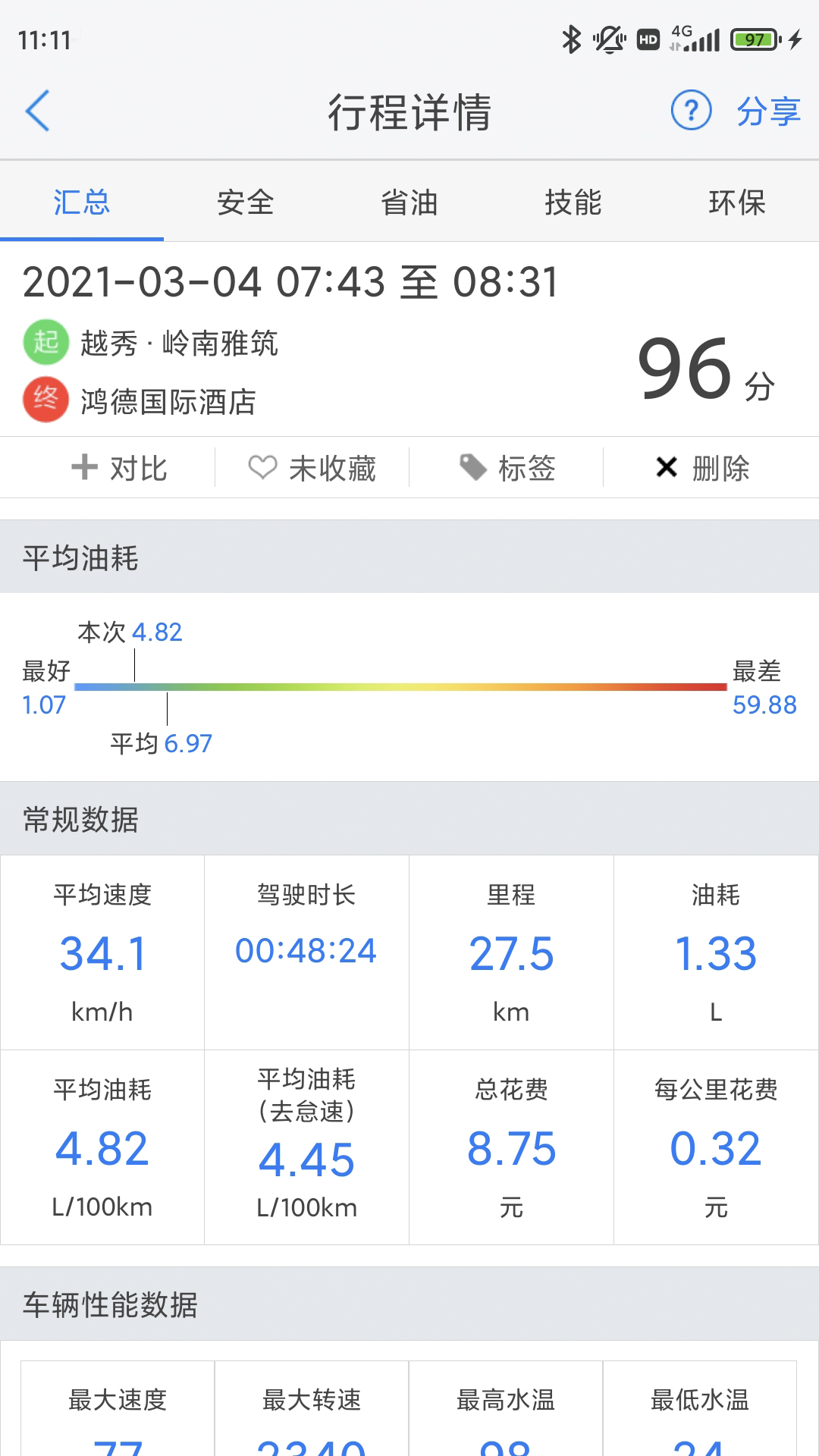Tap the back arrow to return
The height and width of the screenshot is (1456, 819).
[36, 112]
